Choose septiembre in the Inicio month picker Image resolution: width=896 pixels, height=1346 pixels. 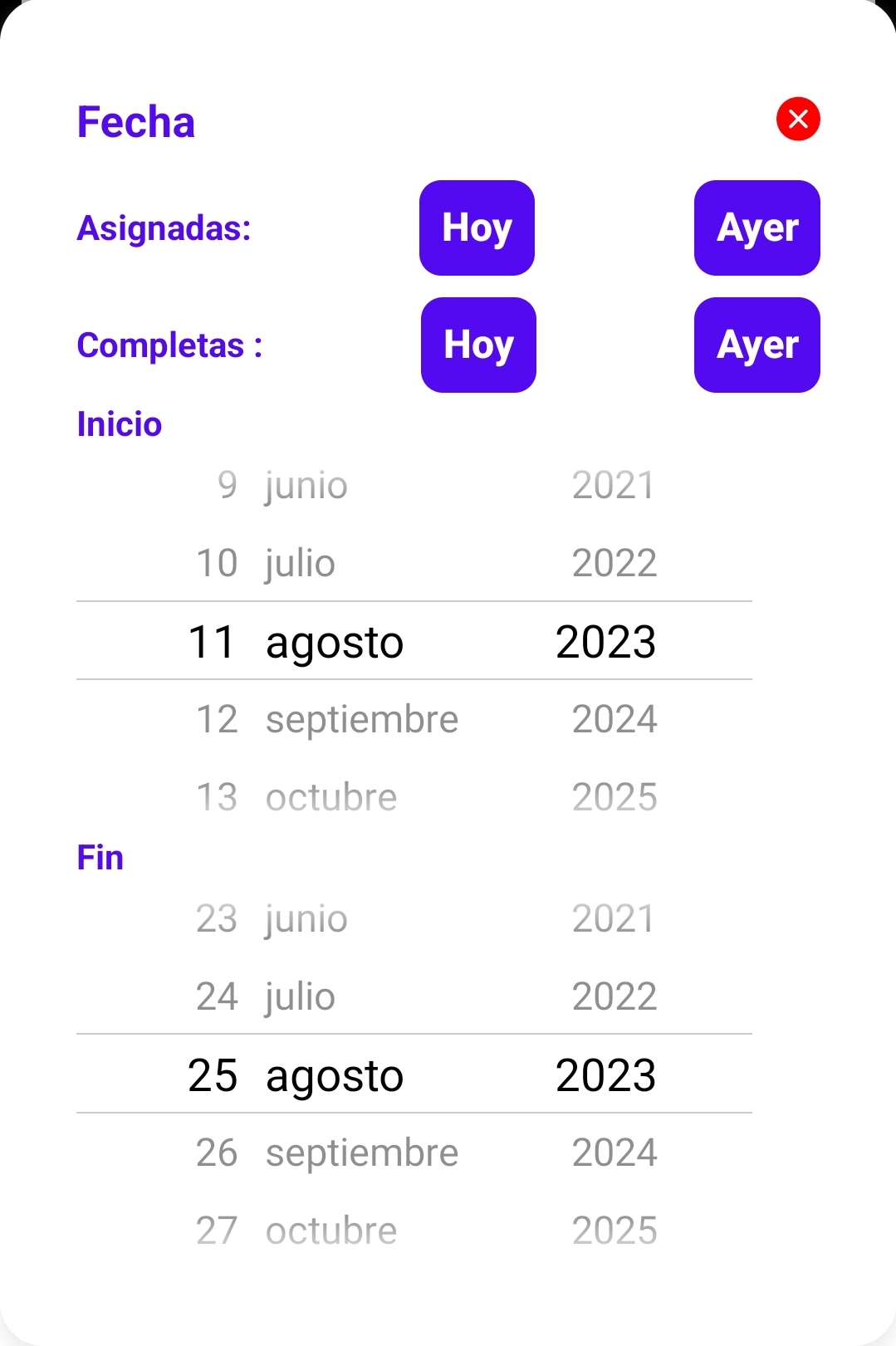click(361, 719)
